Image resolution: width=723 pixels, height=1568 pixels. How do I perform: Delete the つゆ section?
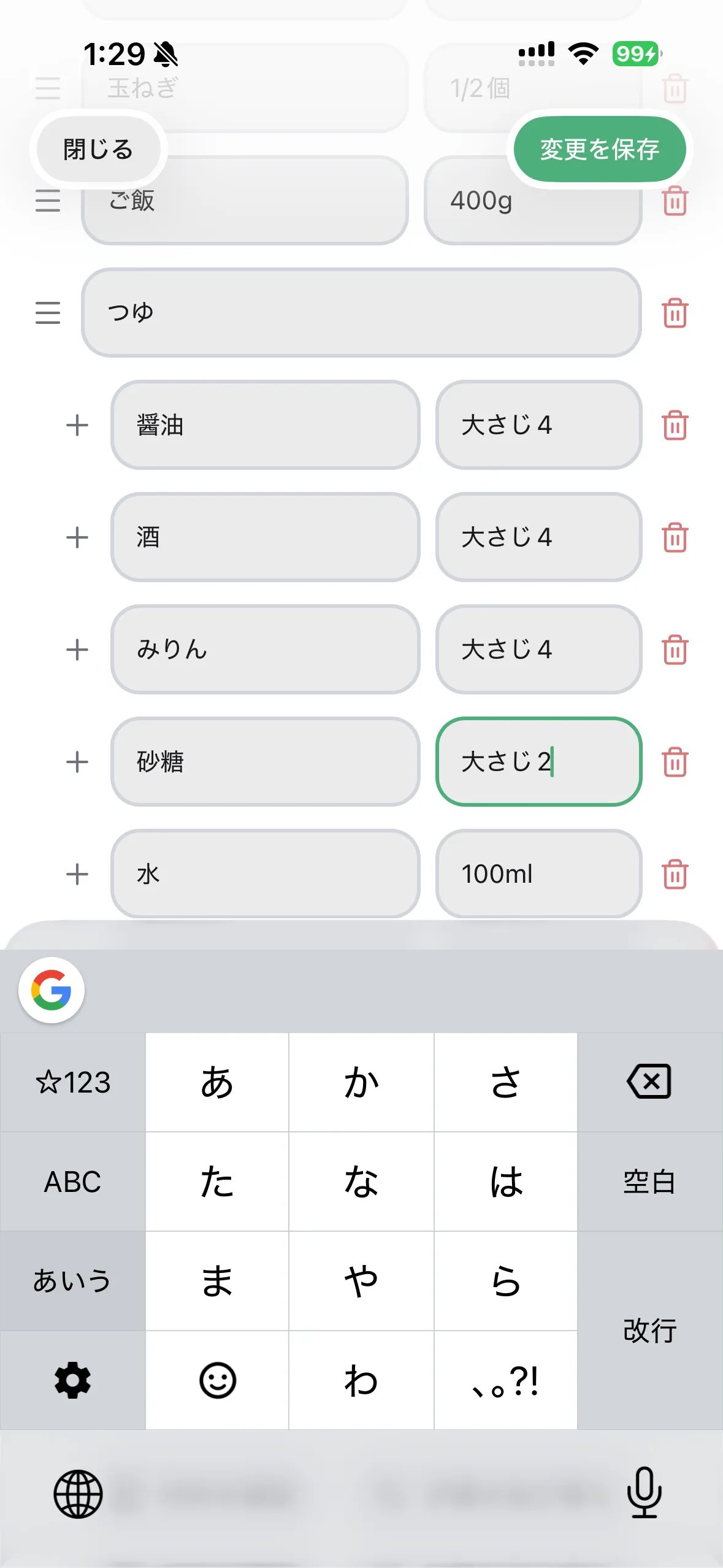coord(675,313)
